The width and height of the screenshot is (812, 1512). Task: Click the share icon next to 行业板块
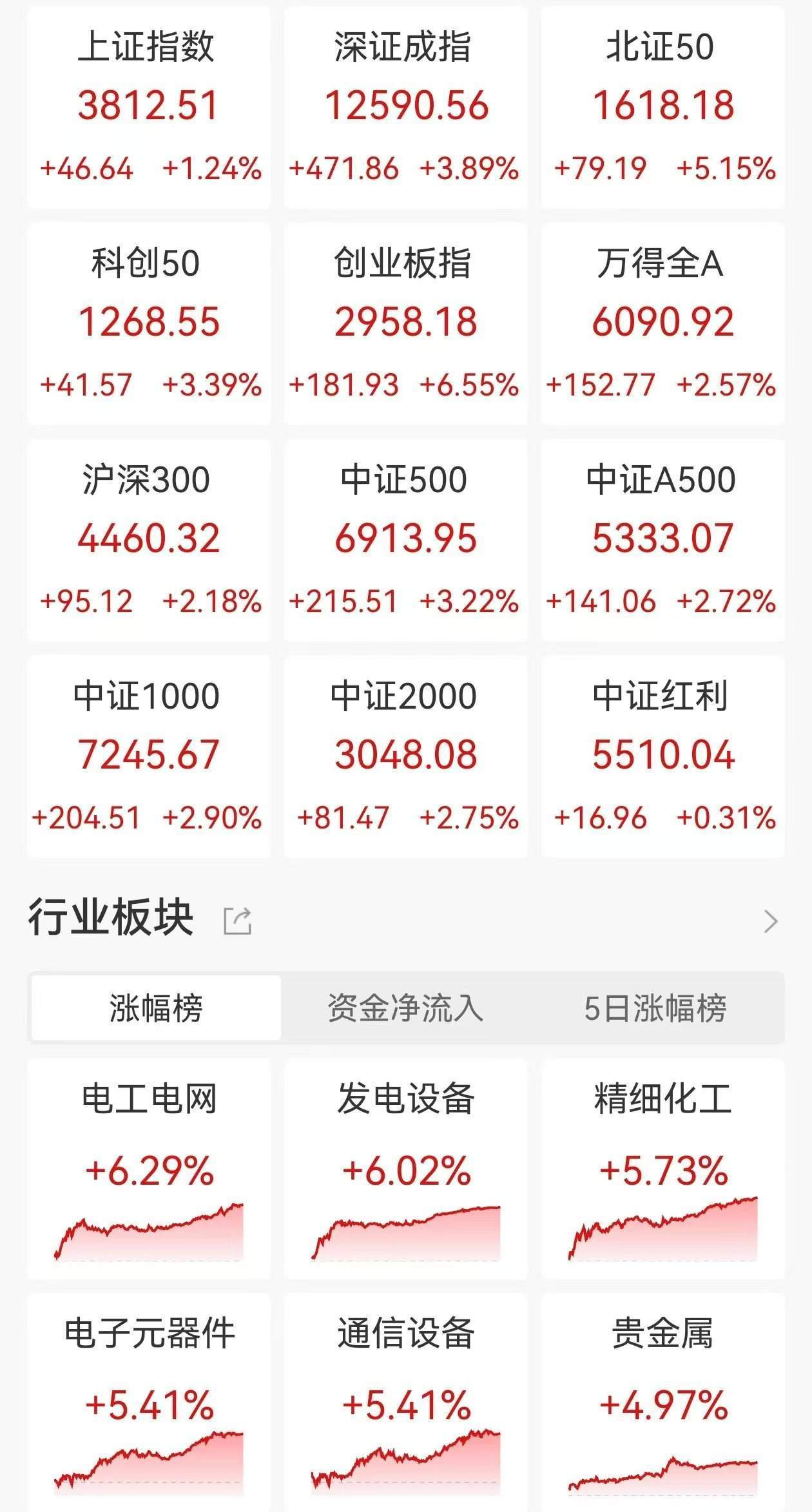[238, 921]
